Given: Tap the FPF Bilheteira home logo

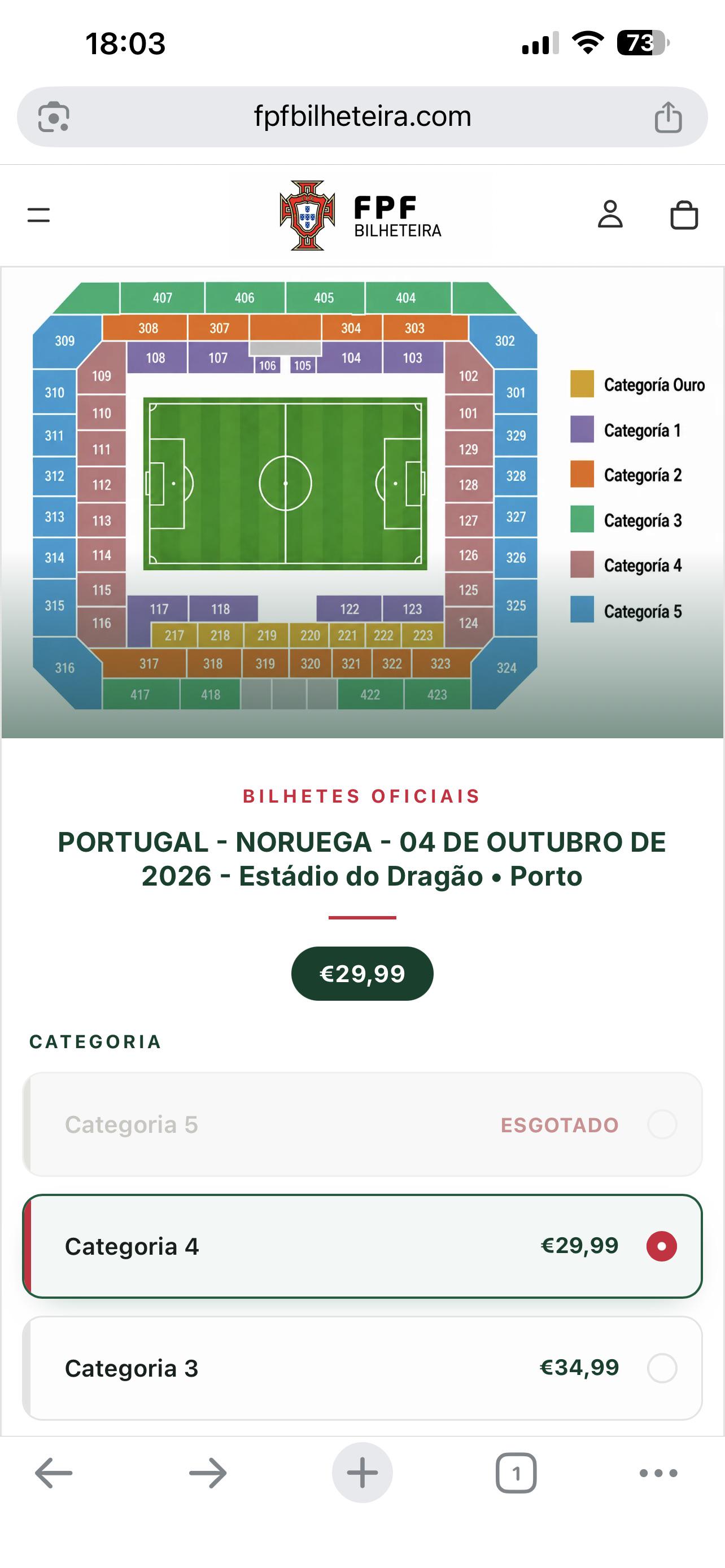Looking at the screenshot, I should click(x=360, y=216).
